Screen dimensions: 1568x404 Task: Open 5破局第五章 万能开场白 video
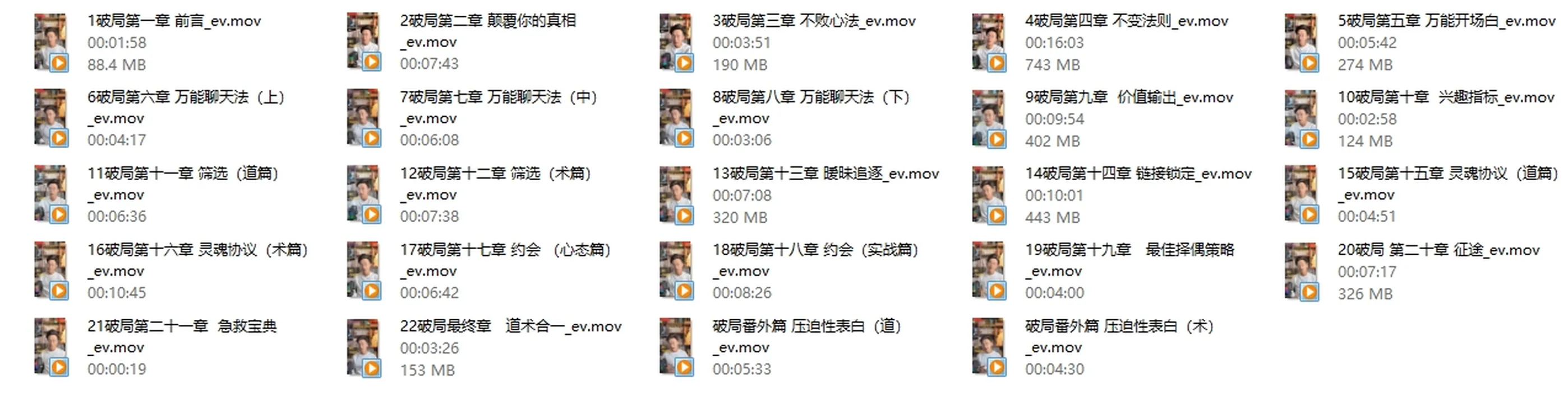[x=1302, y=43]
